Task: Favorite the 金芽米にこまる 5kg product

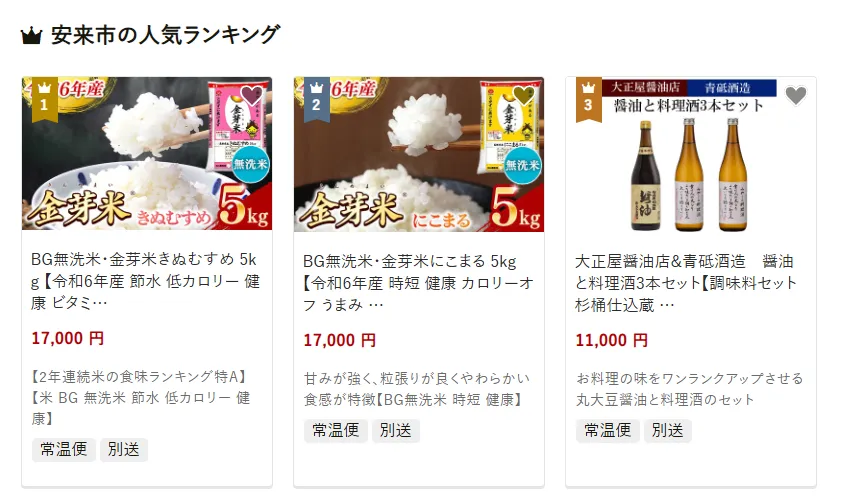Action: (523, 96)
